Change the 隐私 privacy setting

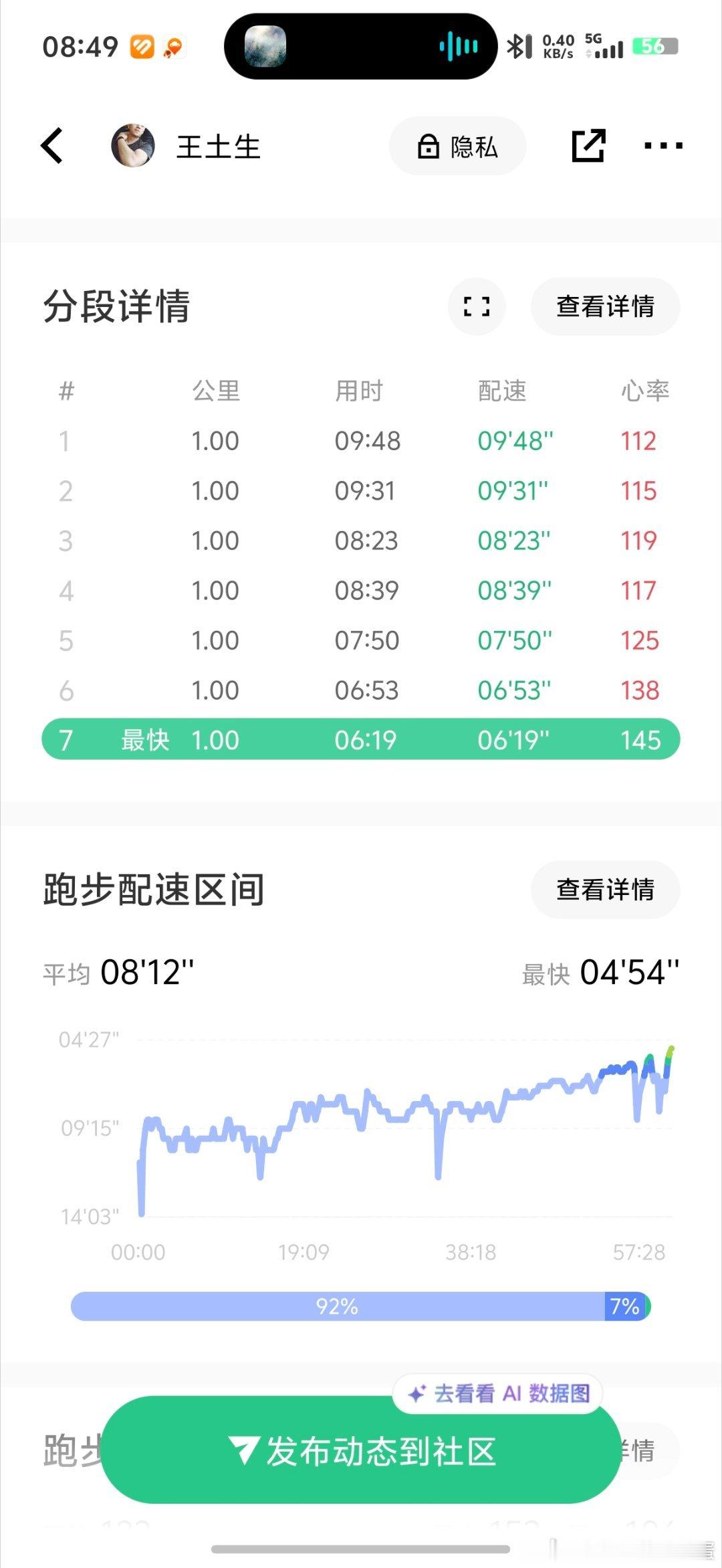click(x=457, y=146)
